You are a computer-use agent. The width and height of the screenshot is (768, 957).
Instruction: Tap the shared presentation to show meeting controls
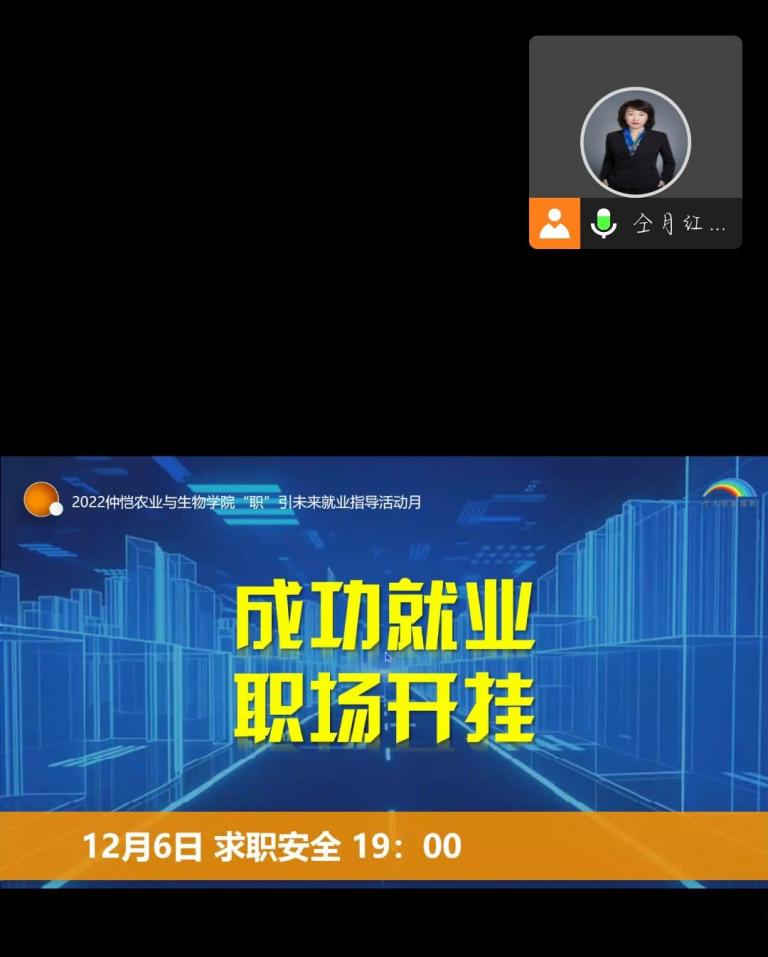384,670
